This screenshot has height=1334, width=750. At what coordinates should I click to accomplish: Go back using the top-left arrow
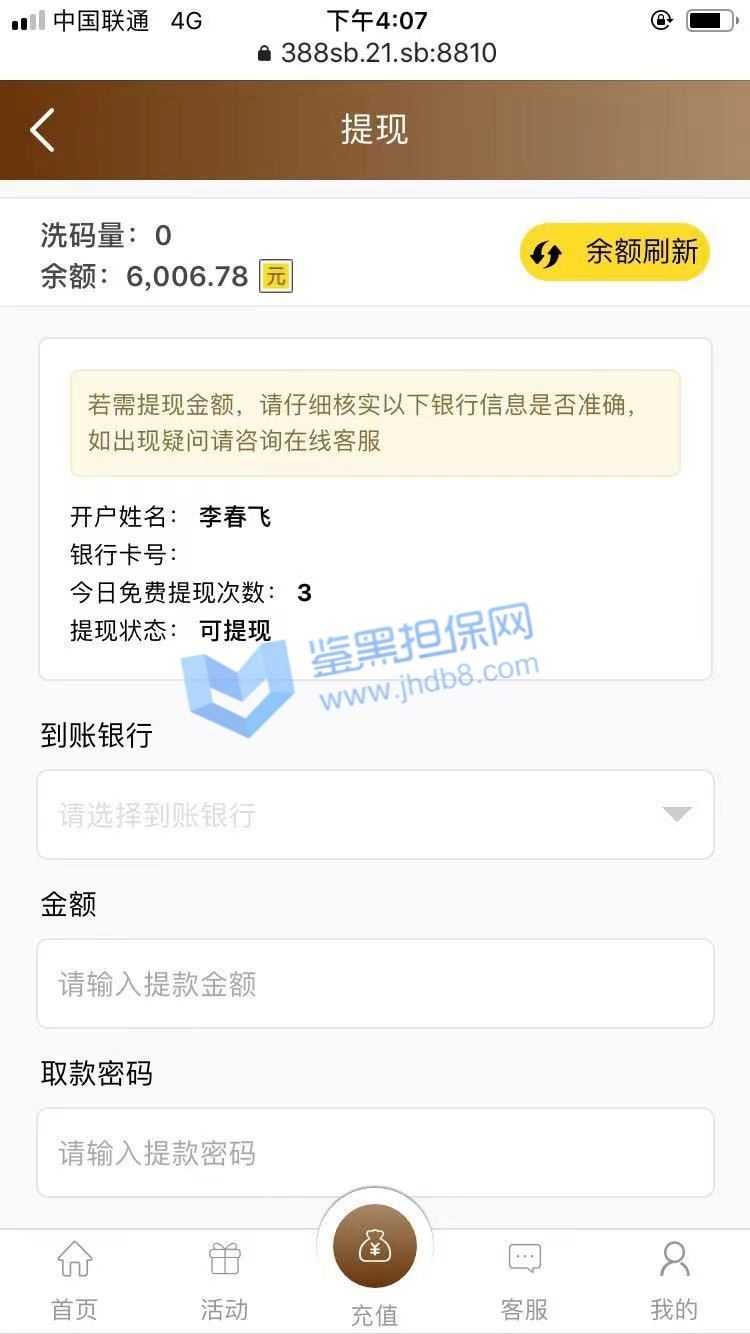pos(42,130)
